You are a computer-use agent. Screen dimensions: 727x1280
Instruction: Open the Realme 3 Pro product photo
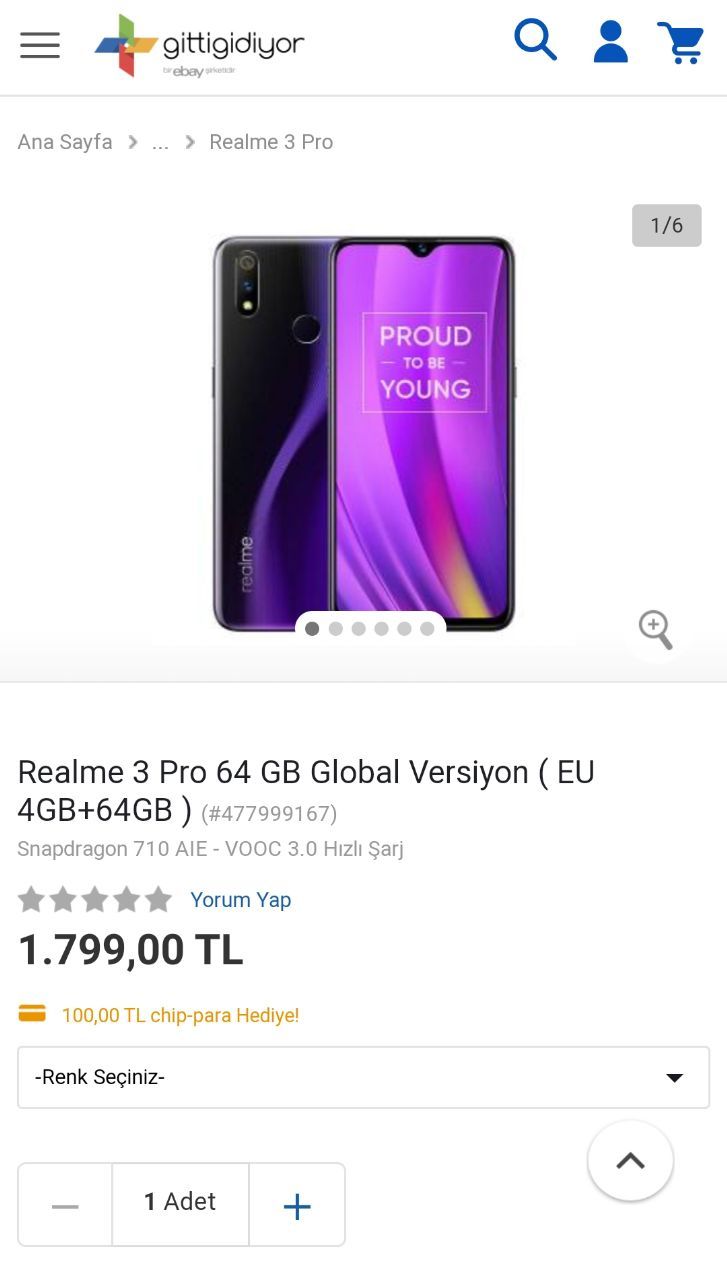pyautogui.click(x=364, y=430)
